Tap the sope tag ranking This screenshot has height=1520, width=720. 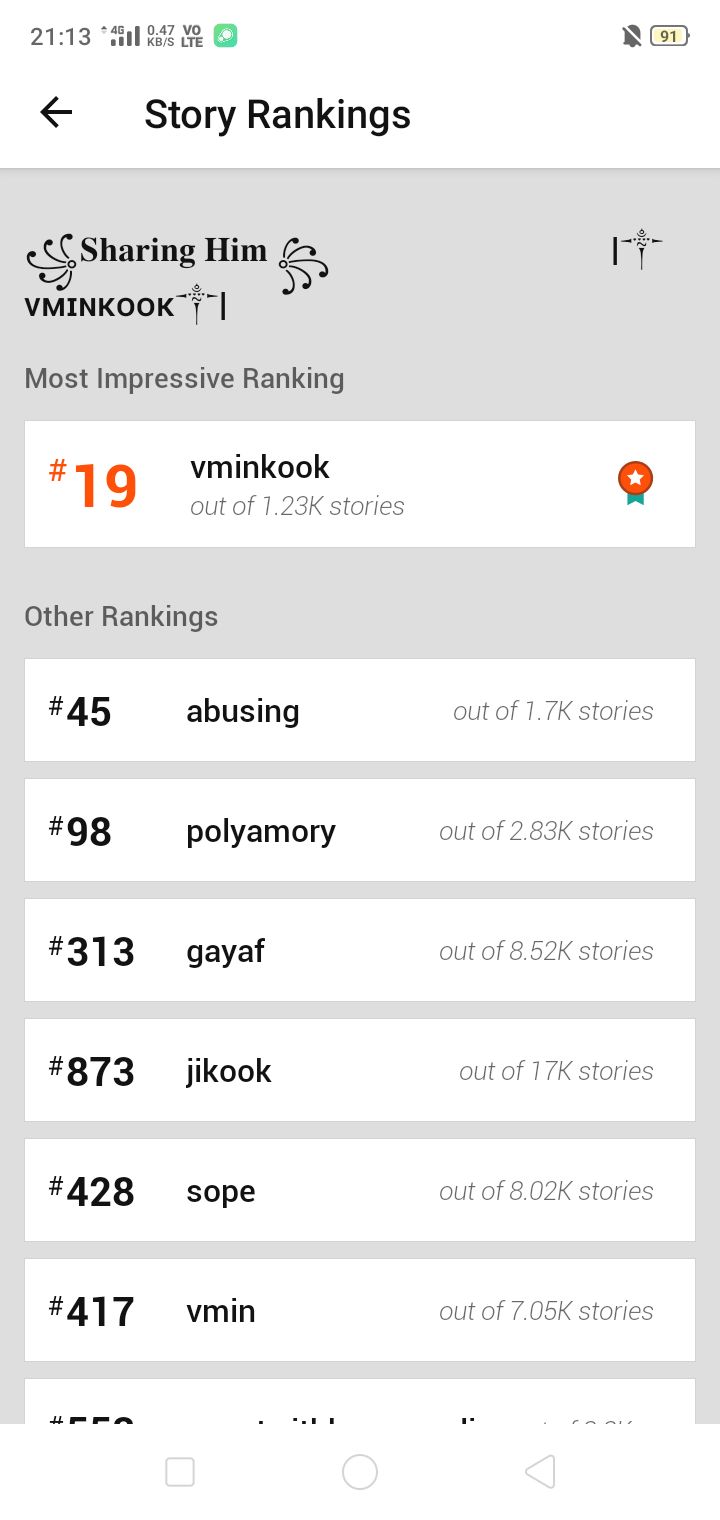point(360,1190)
